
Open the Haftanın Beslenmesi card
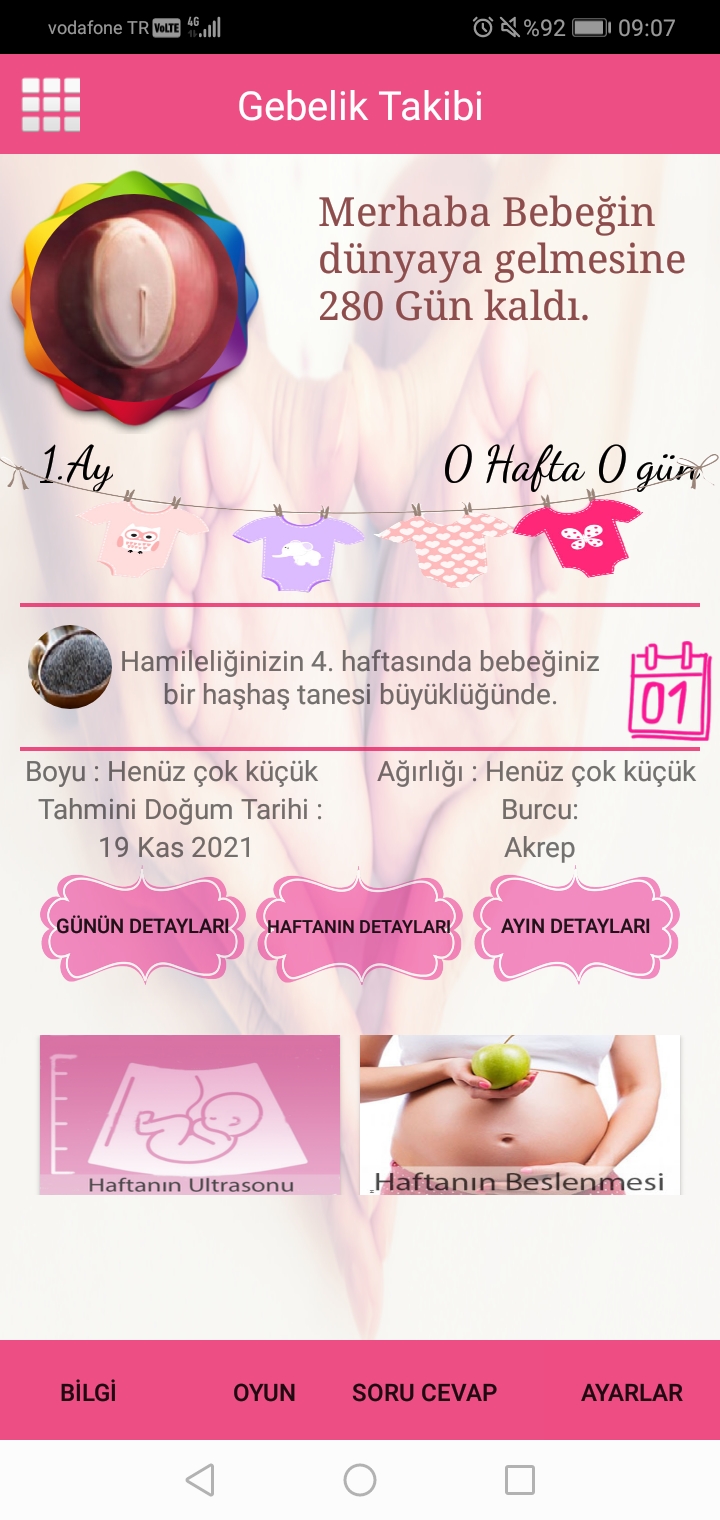tap(520, 1114)
